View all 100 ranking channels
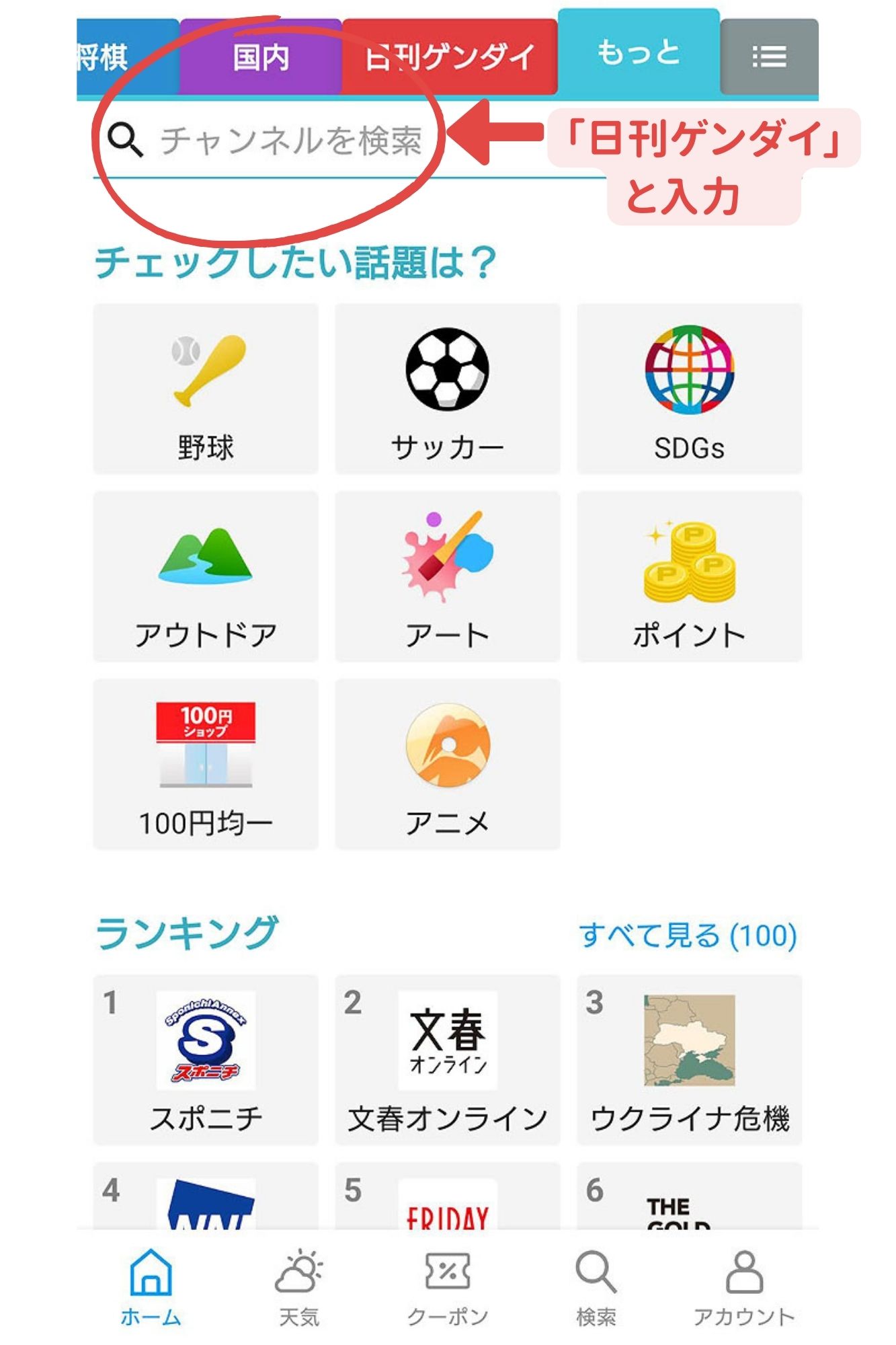The width and height of the screenshot is (896, 1345). point(688,935)
